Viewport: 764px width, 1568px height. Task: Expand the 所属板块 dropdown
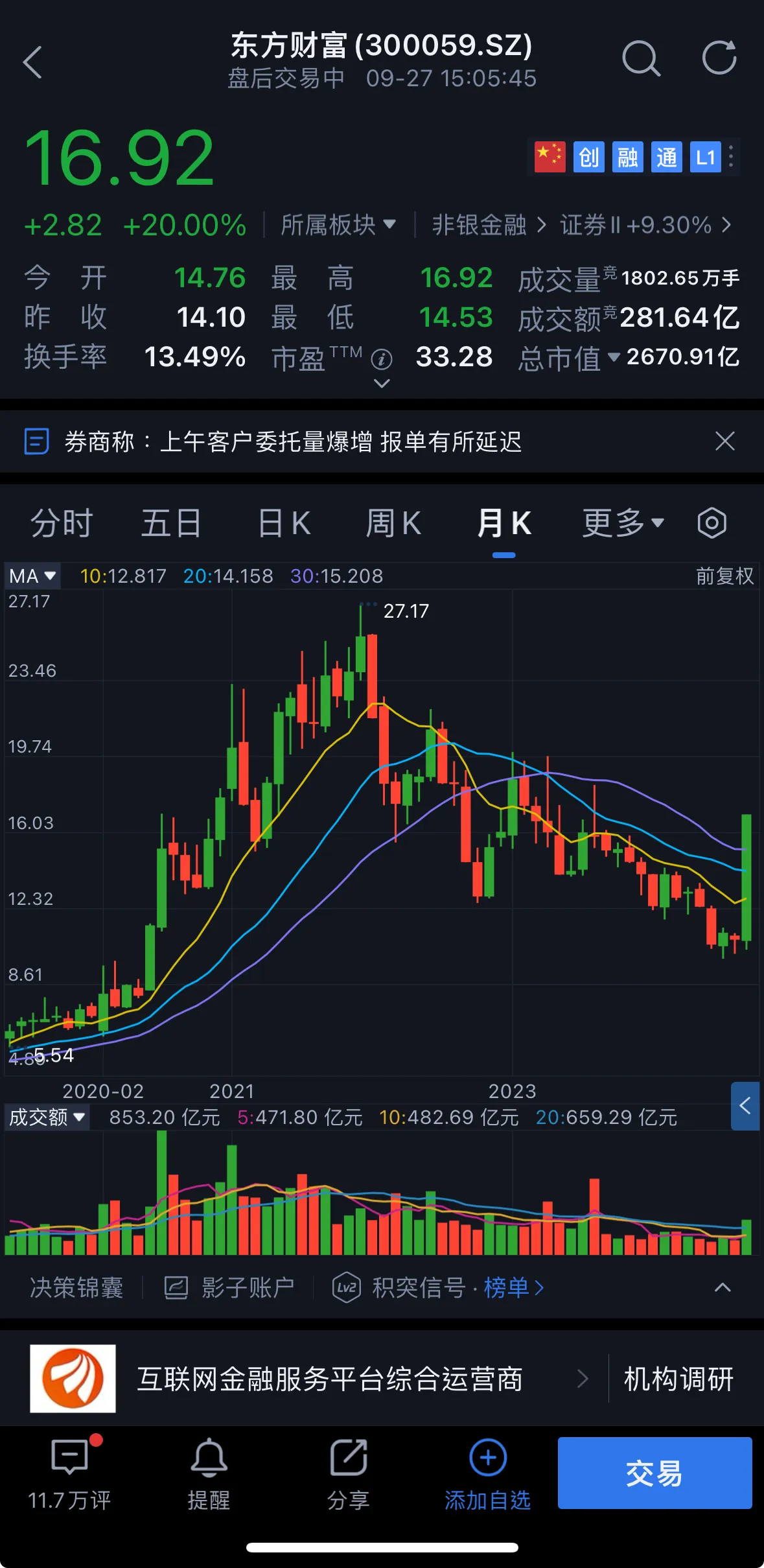click(x=338, y=225)
